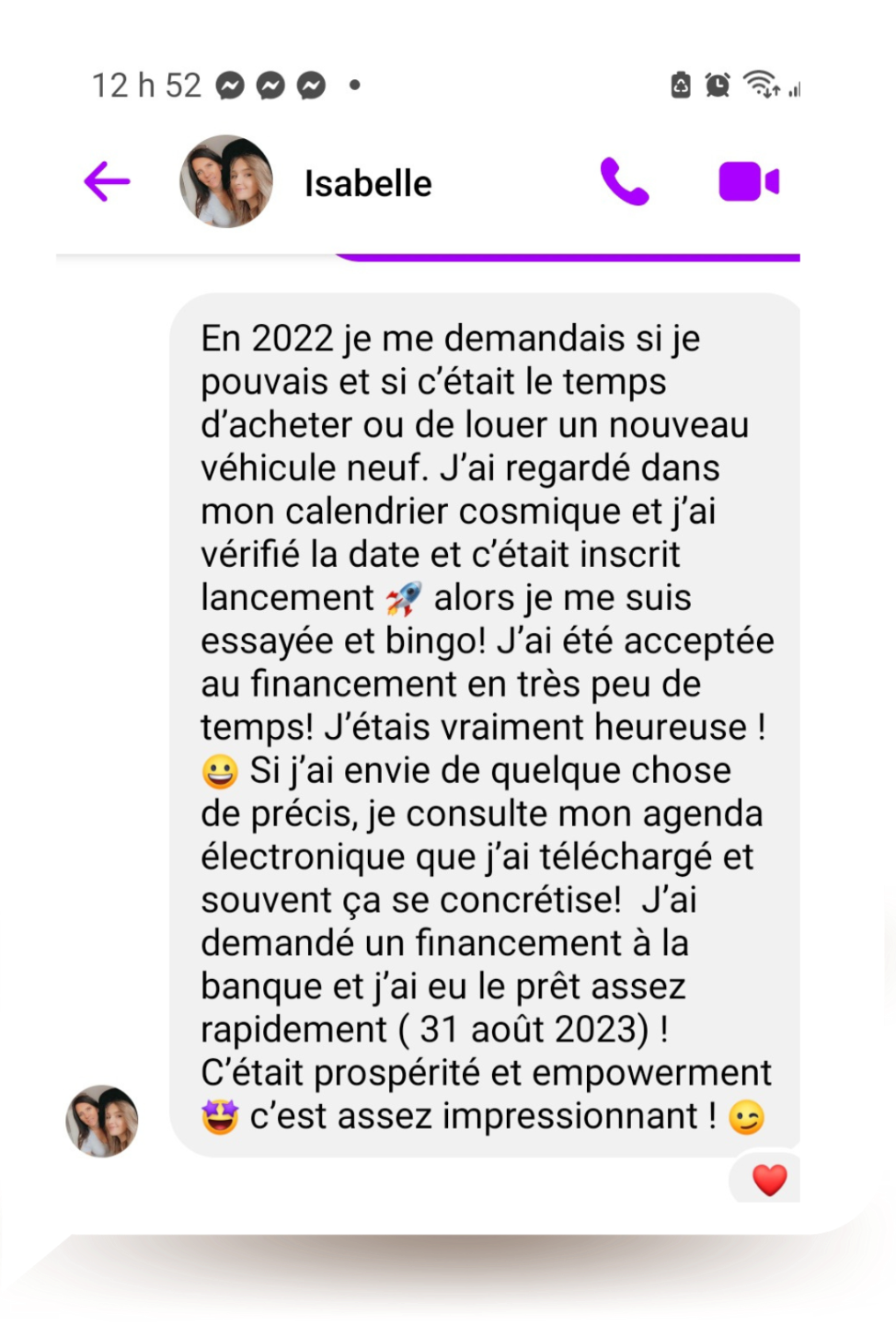Go back using the purple arrow
Screen dimensions: 896x1325
pyautogui.click(x=107, y=181)
